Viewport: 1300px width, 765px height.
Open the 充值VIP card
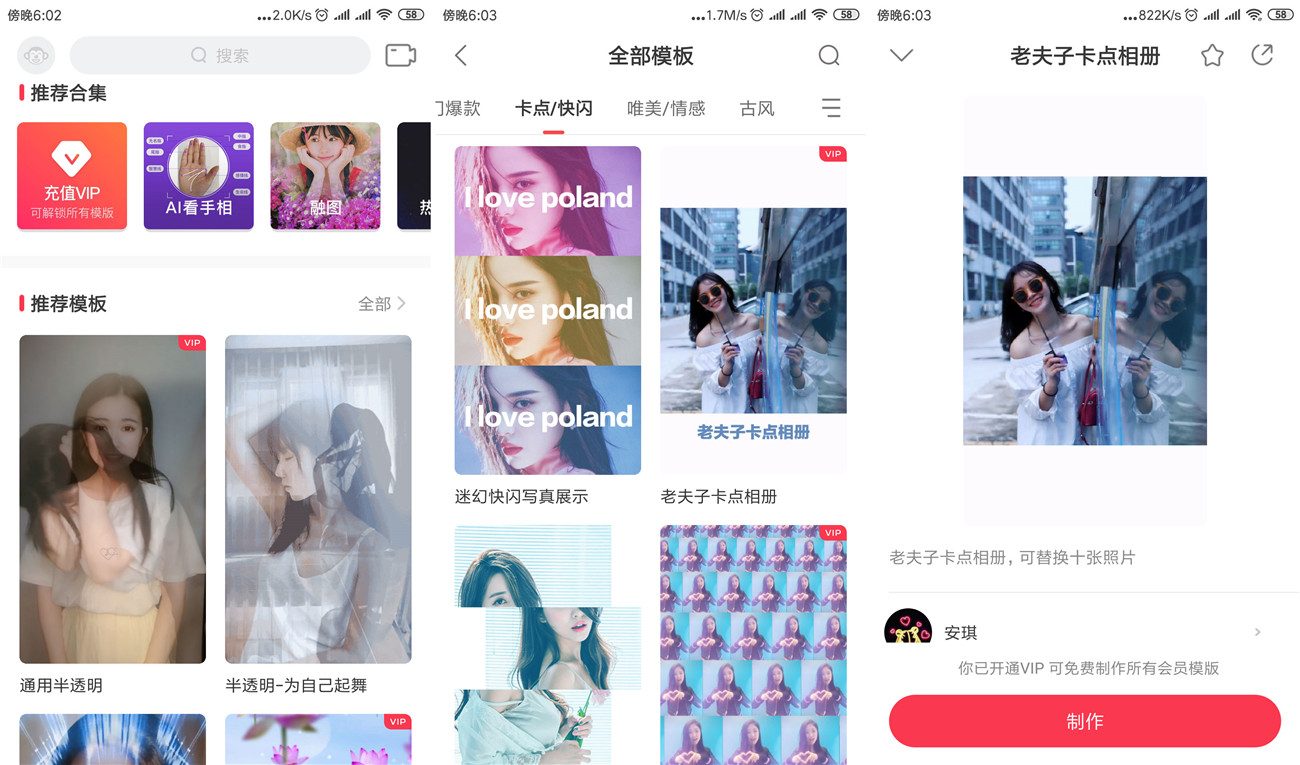(x=72, y=176)
